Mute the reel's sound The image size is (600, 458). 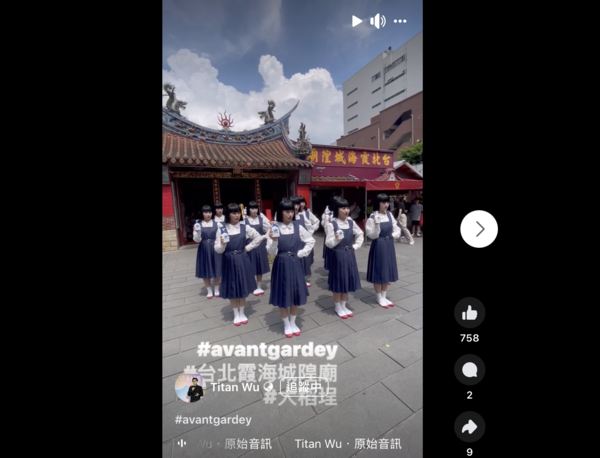[x=378, y=21]
